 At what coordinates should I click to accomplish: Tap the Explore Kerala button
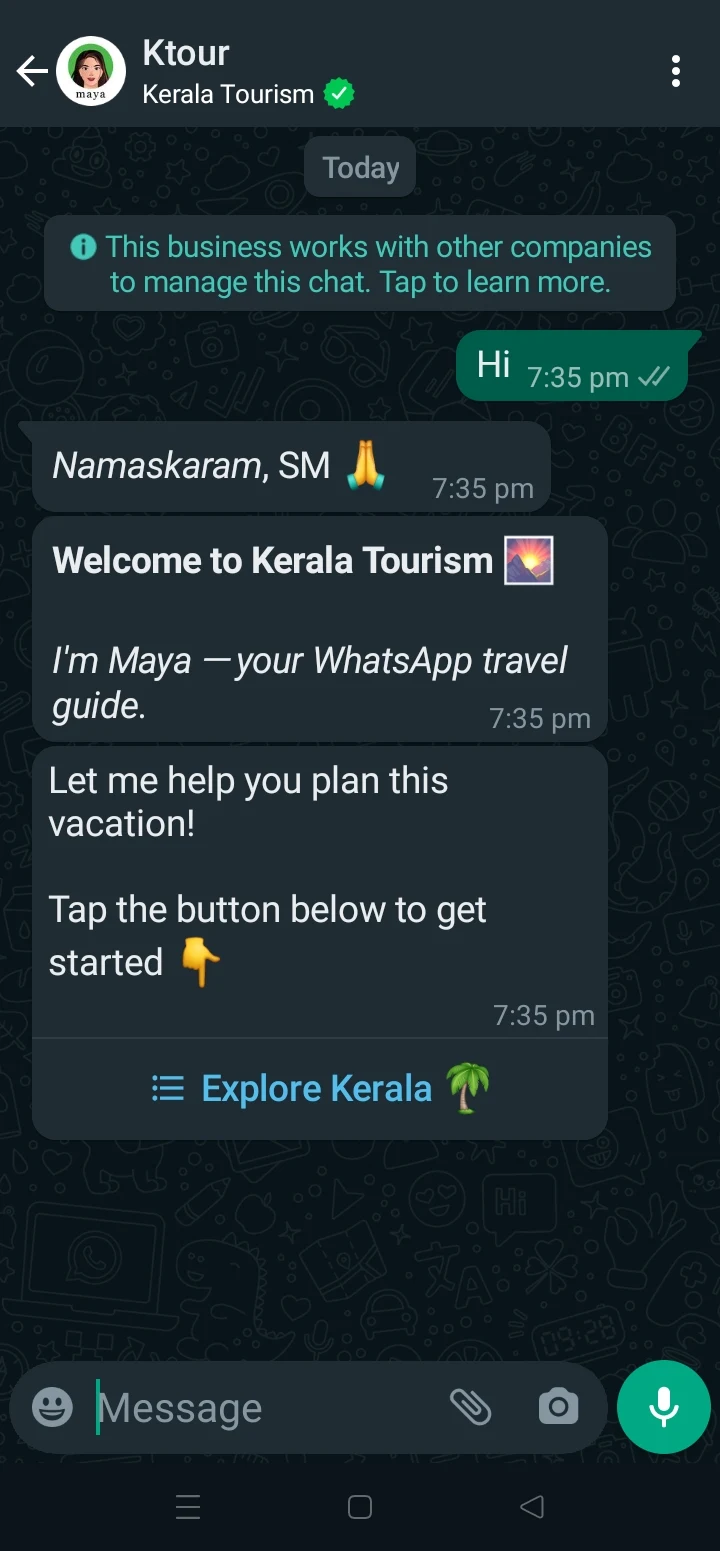[320, 1088]
